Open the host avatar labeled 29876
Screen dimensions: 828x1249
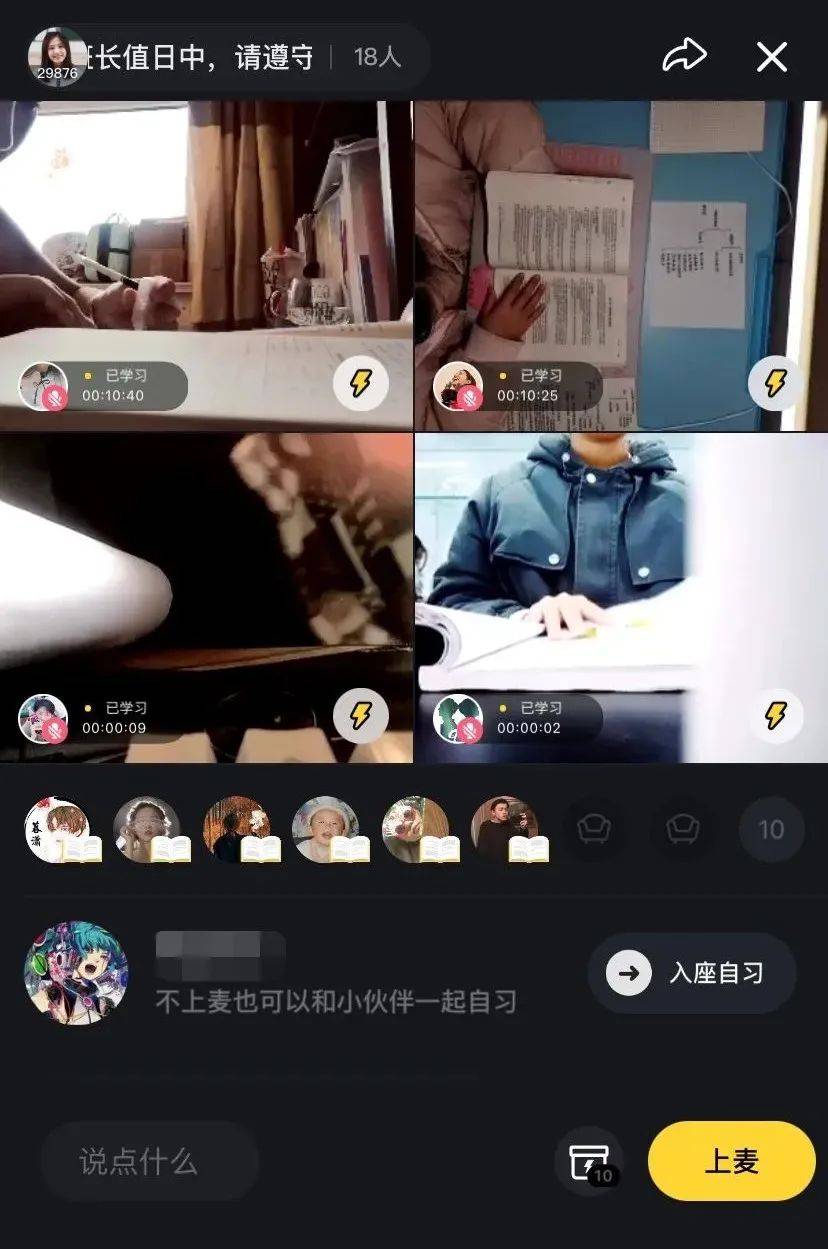point(57,56)
